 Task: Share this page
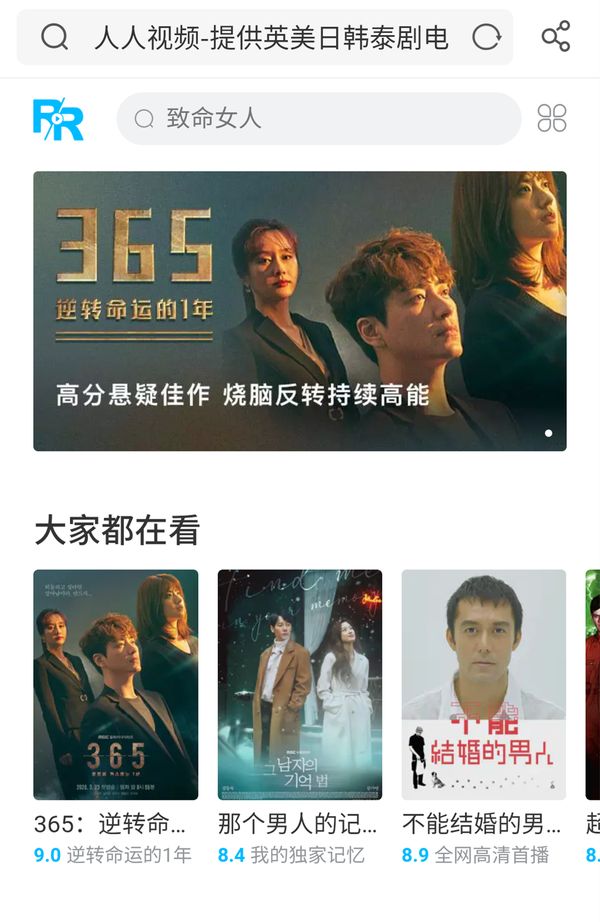[555, 38]
